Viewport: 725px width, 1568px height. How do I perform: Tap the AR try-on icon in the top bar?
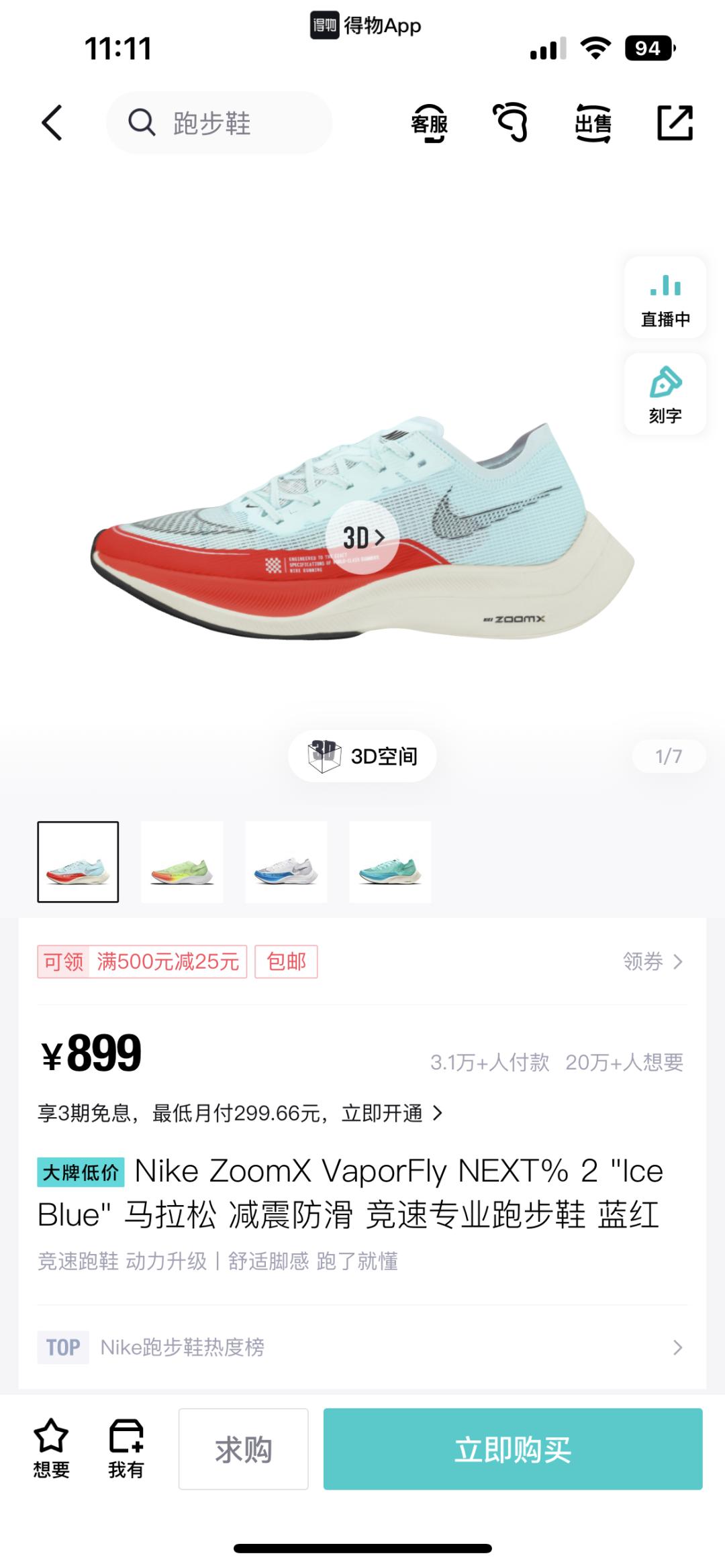click(x=513, y=125)
